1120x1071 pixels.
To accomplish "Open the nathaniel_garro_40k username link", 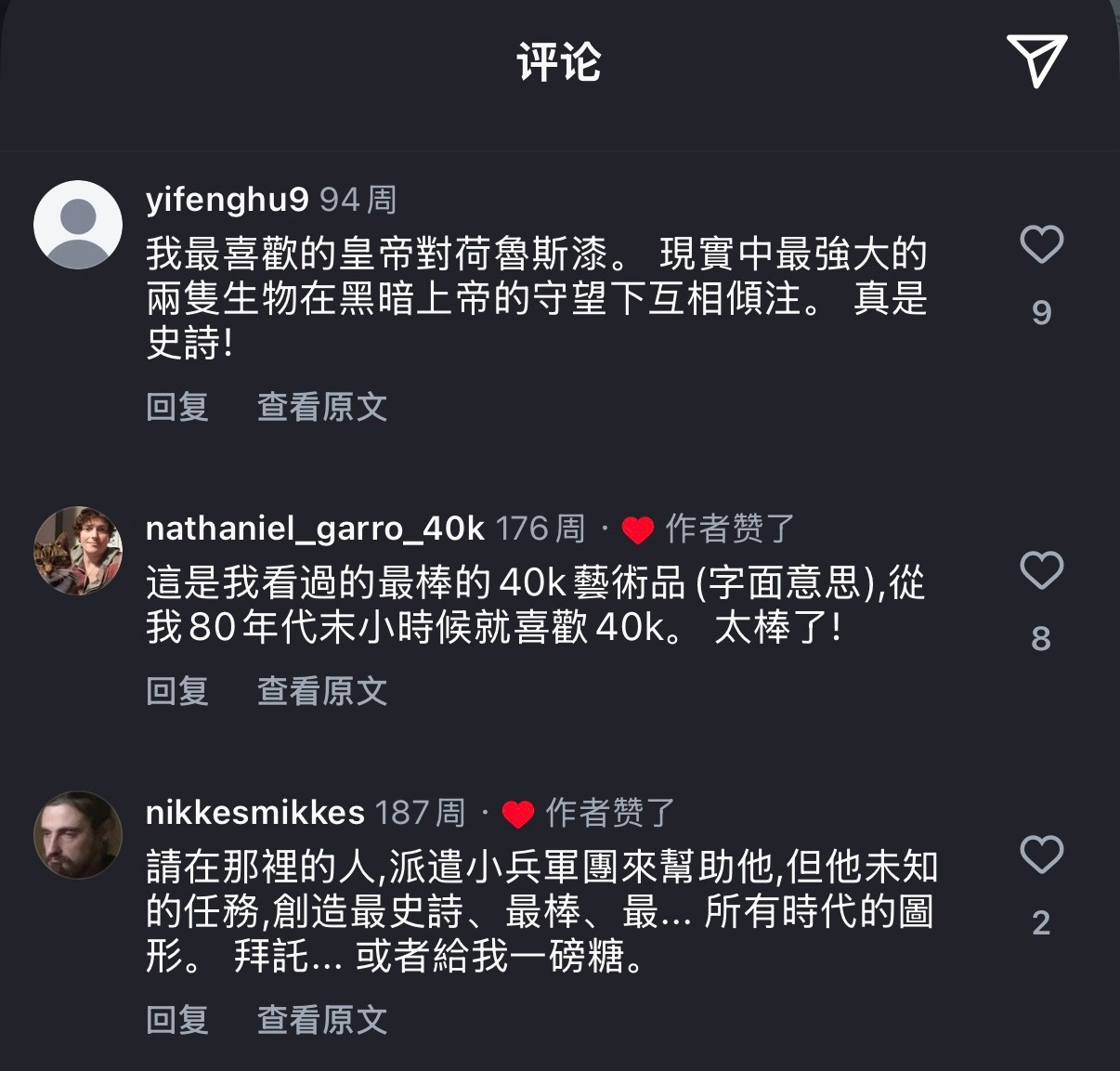I will pos(315,529).
